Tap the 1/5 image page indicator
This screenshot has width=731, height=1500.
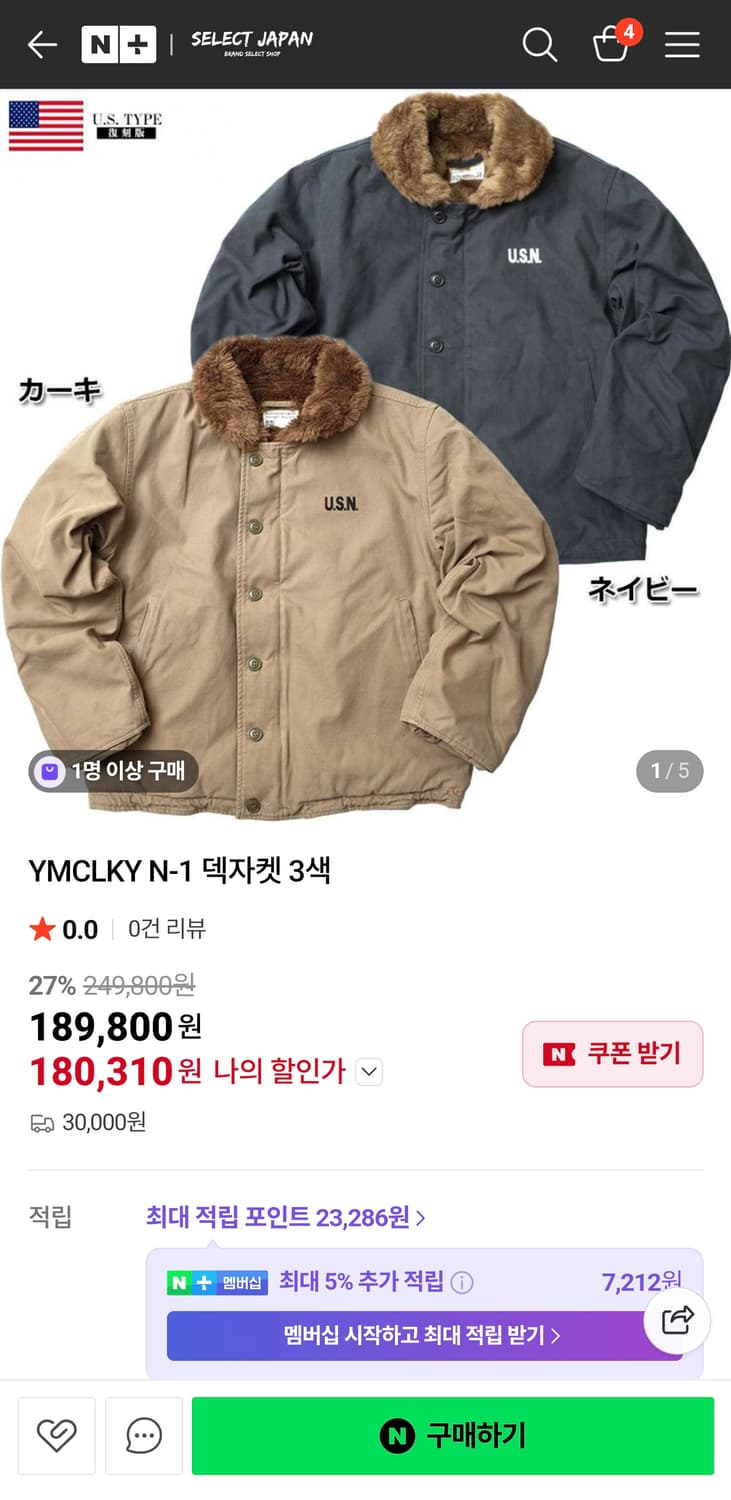[x=669, y=771]
